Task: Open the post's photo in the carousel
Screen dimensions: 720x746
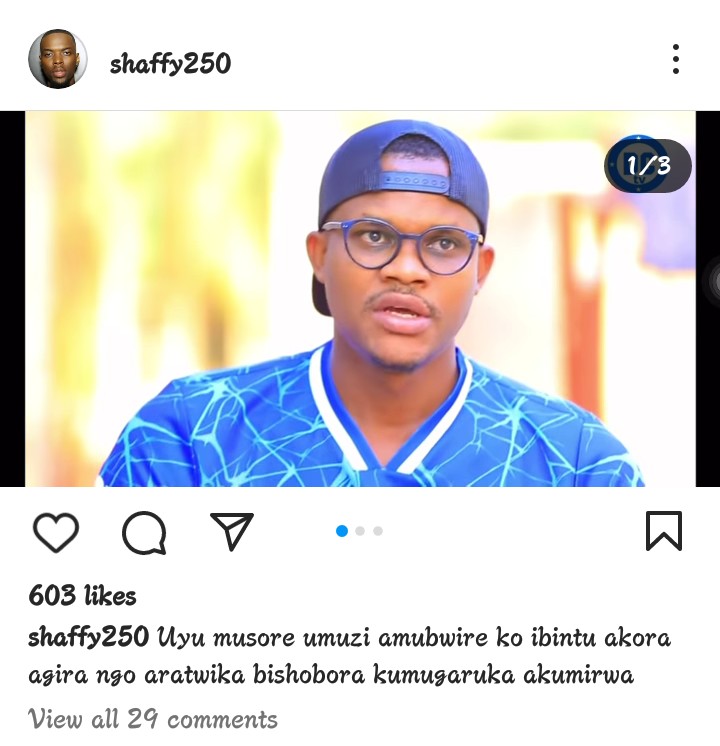Action: 360,298
